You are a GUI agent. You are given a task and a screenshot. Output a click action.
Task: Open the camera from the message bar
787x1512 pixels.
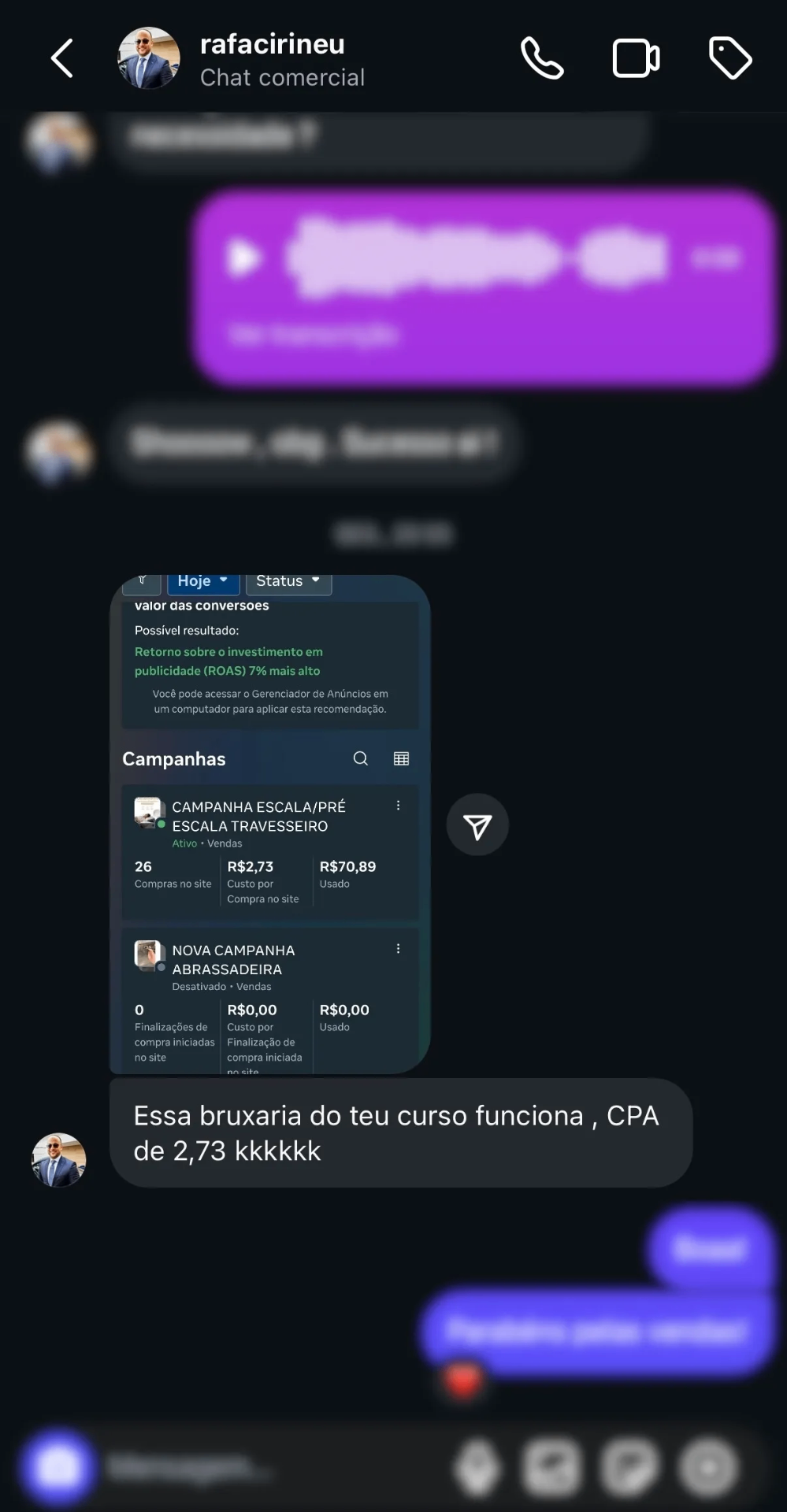58,1468
